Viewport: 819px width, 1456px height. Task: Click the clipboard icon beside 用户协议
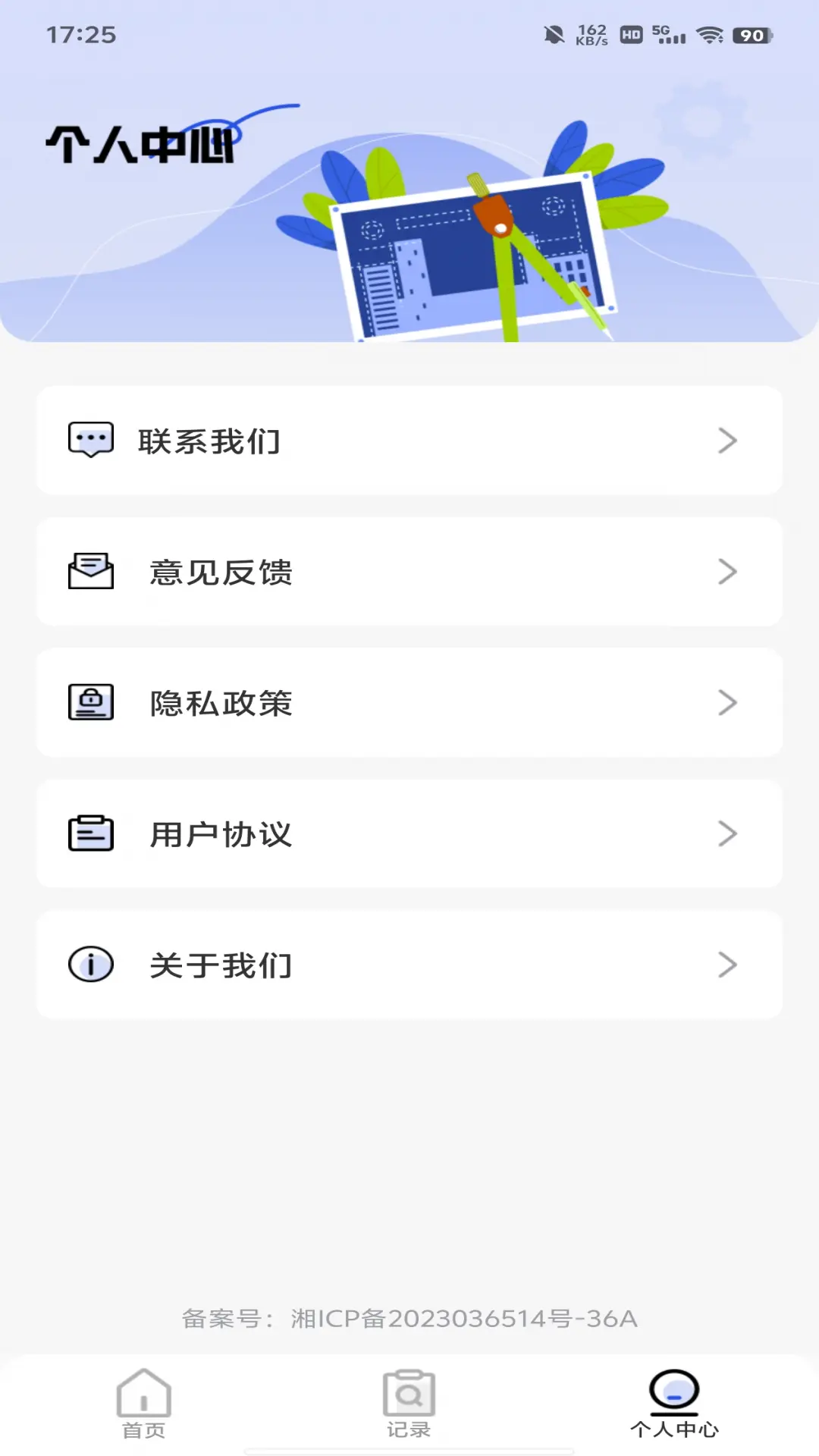coord(90,833)
